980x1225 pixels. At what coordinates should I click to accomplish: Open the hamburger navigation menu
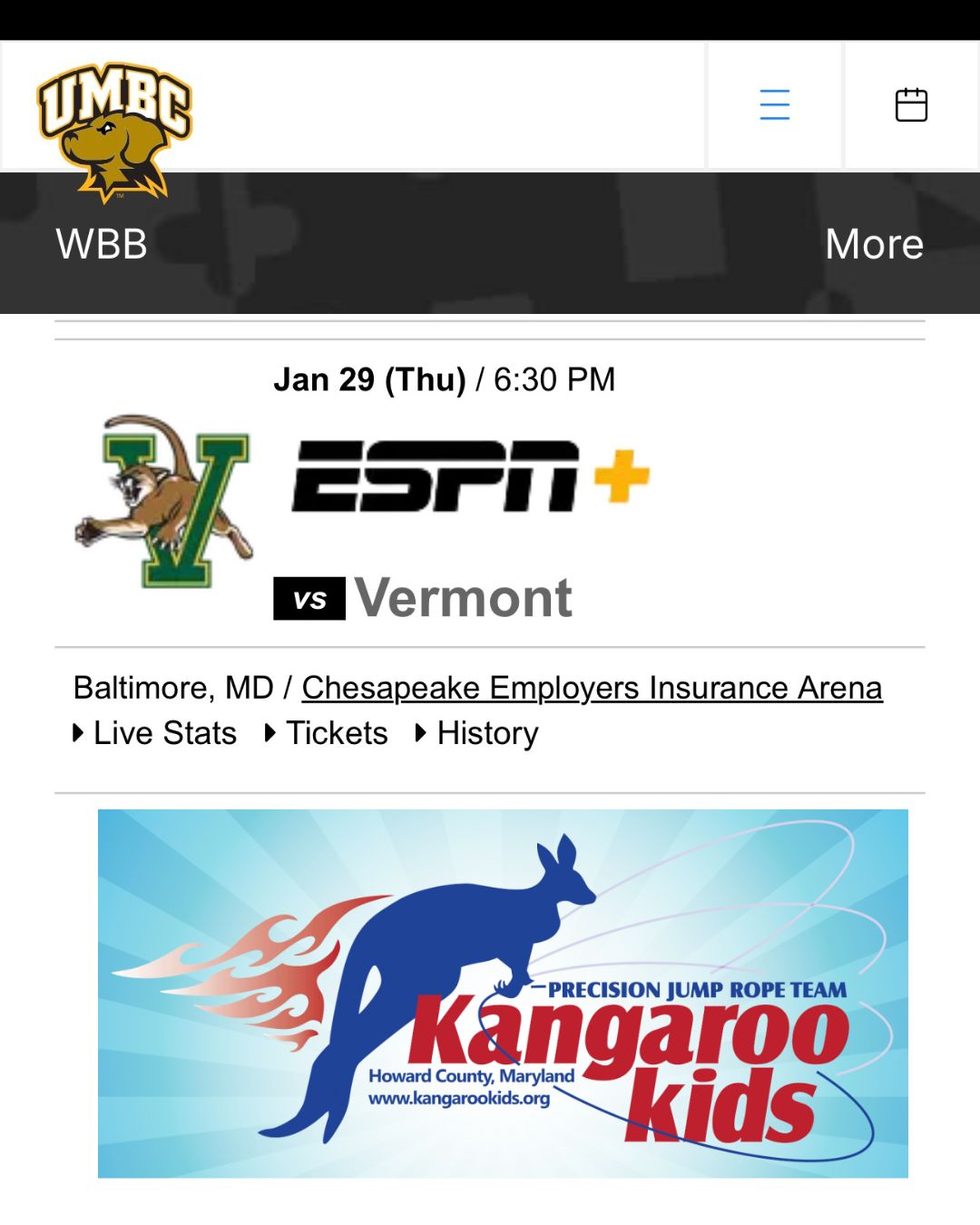click(774, 104)
